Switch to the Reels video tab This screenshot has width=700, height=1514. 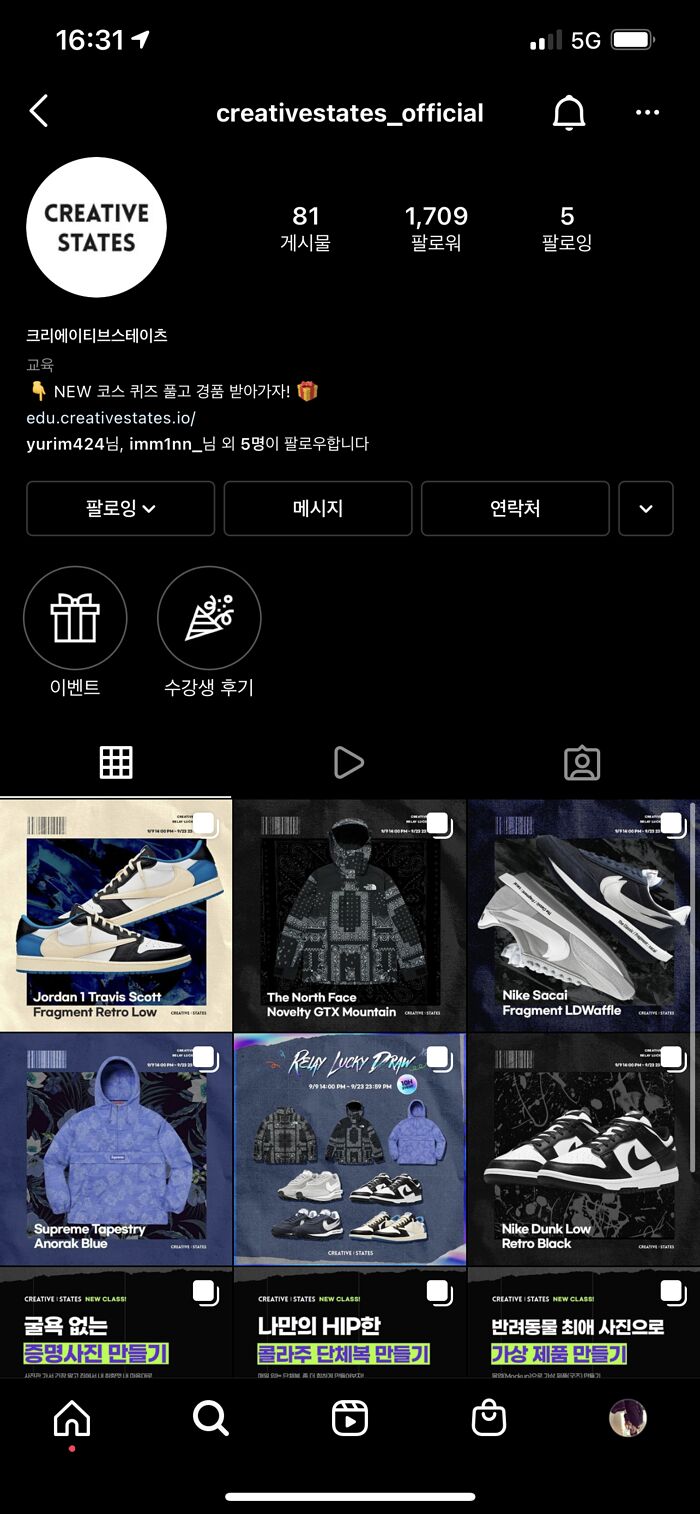pos(348,763)
